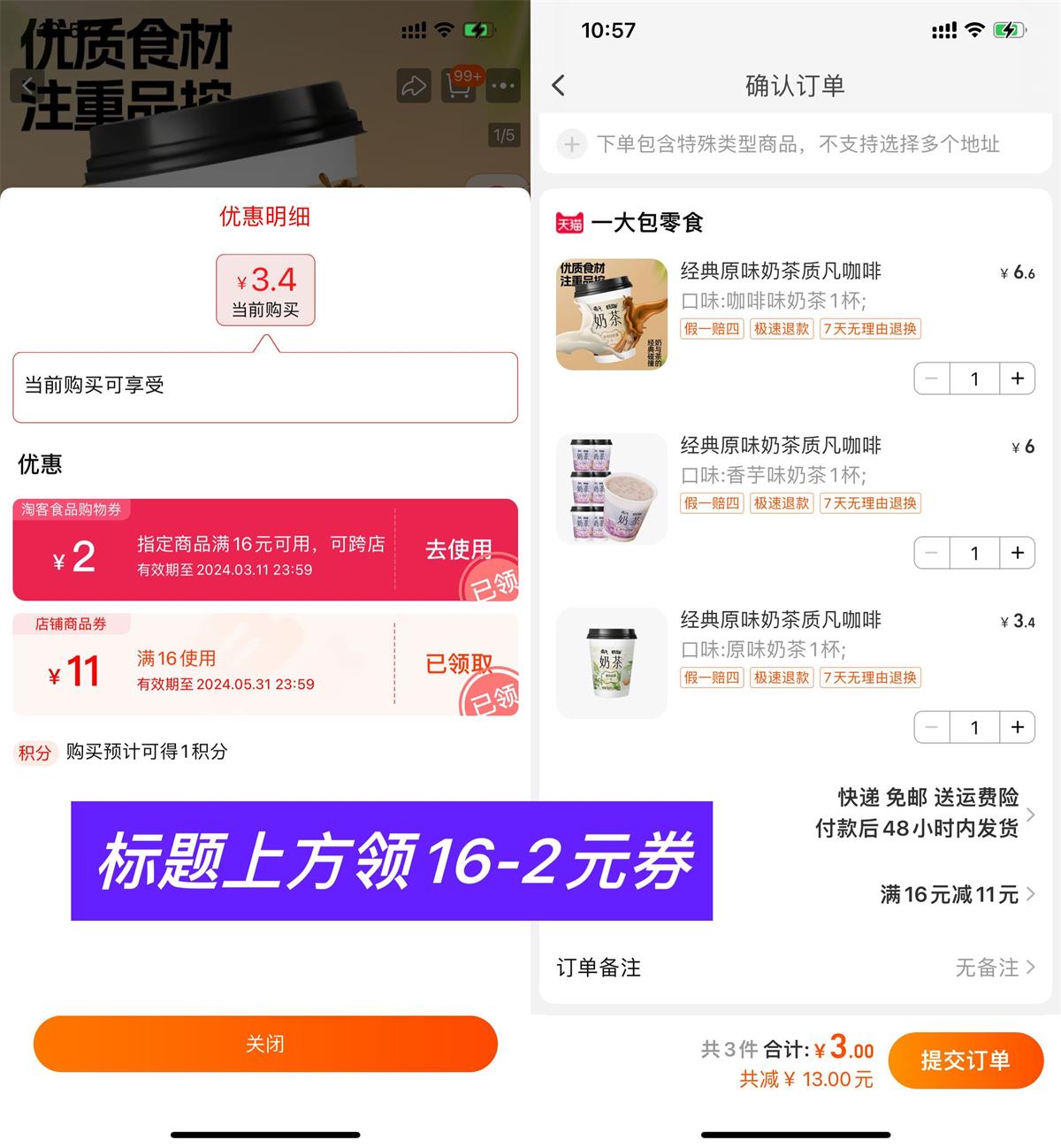Tap the 原味奶茶 cup product thumbnail

[612, 663]
